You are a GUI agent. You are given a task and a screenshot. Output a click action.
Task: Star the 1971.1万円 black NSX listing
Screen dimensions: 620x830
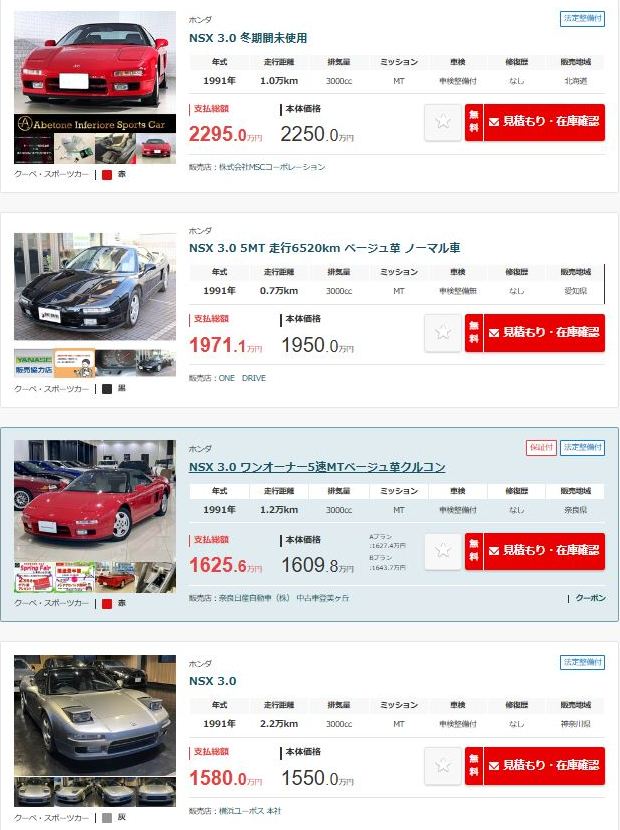[443, 333]
